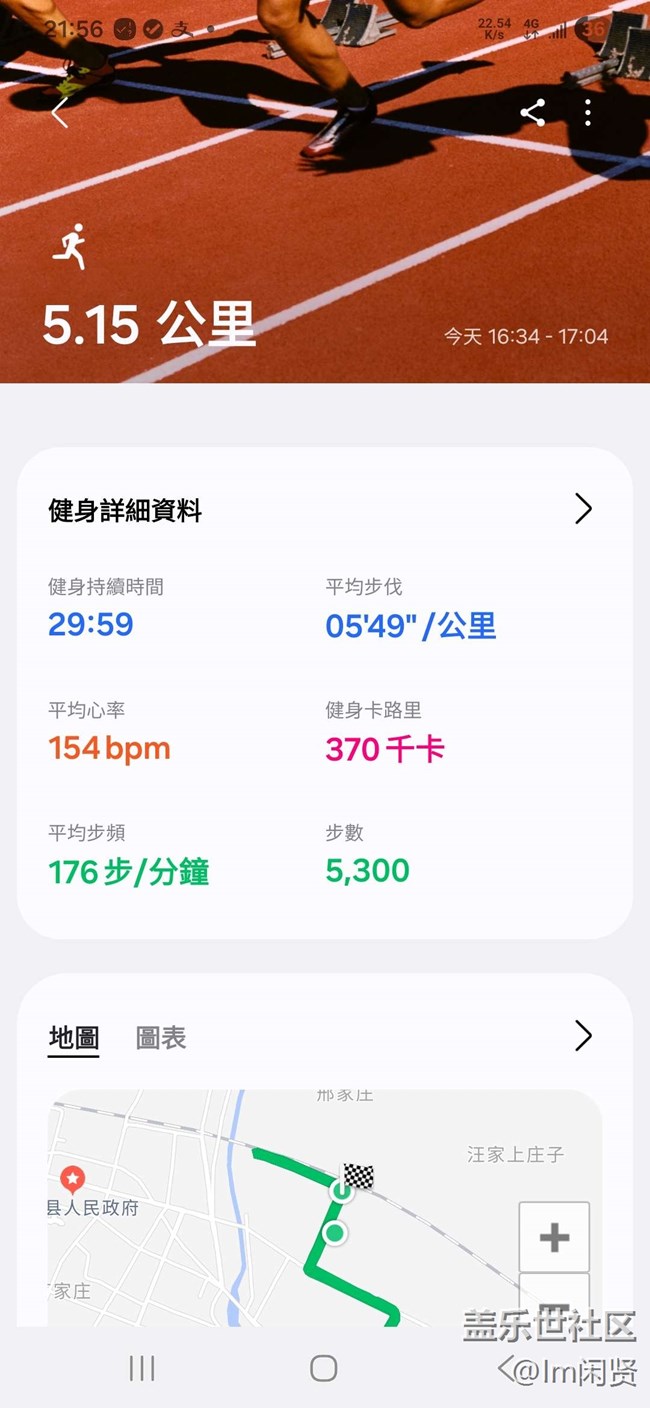
Task: Go to the home screen
Action: [x=323, y=1368]
